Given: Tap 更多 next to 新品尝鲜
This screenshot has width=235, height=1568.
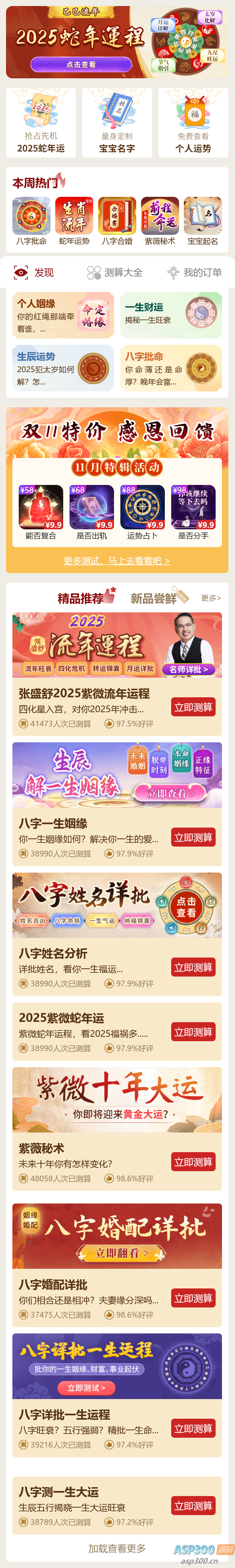Looking at the screenshot, I should pos(211,598).
